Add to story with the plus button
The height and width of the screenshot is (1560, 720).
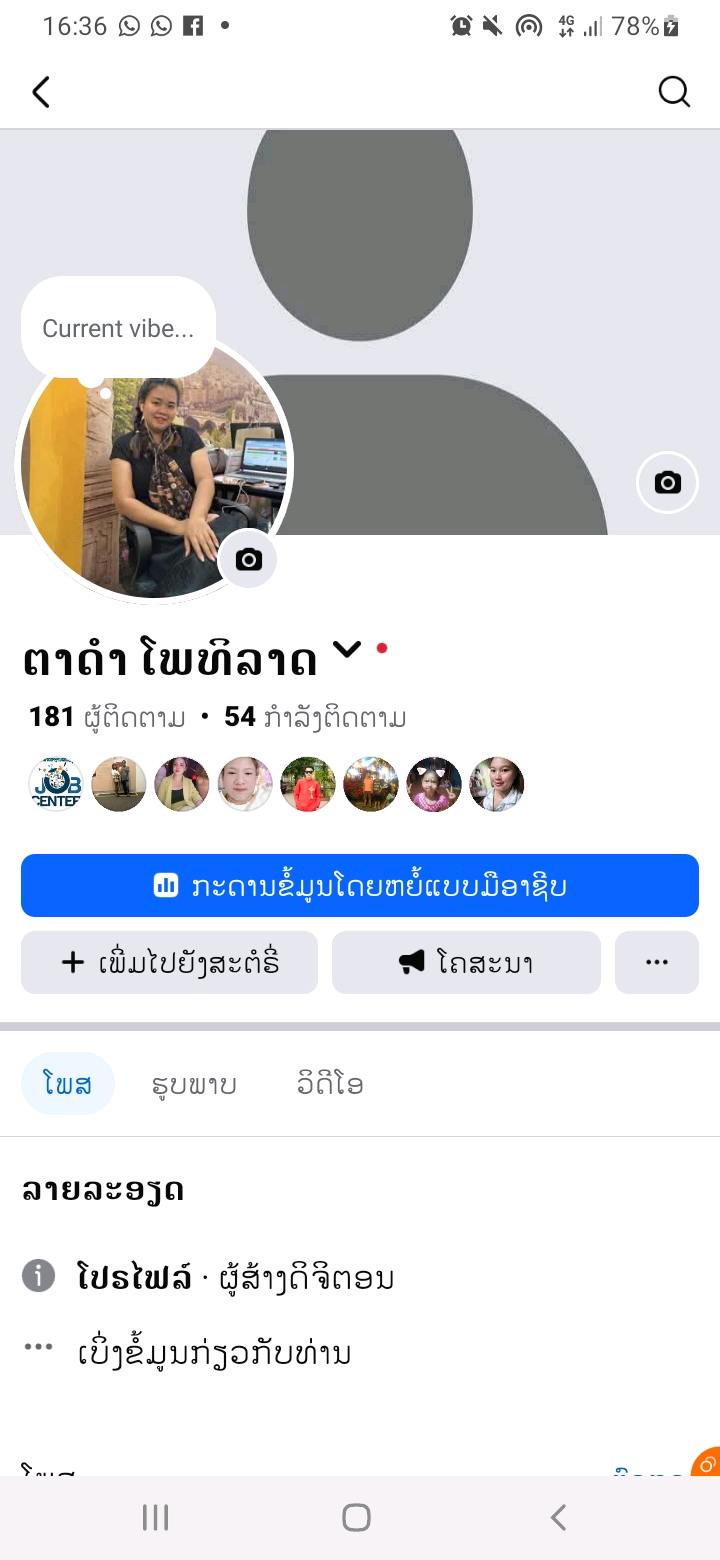(169, 962)
